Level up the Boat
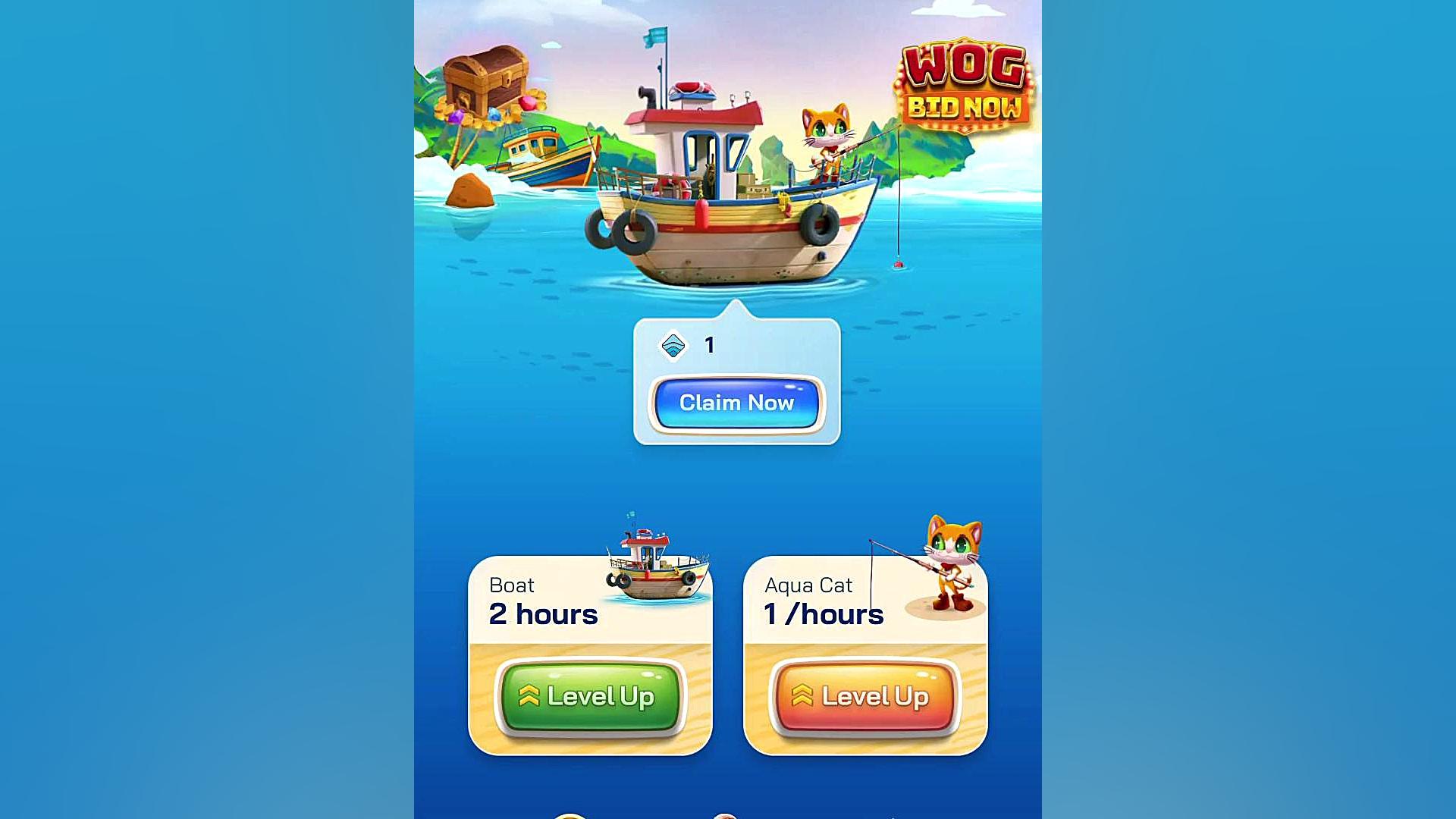 (590, 697)
